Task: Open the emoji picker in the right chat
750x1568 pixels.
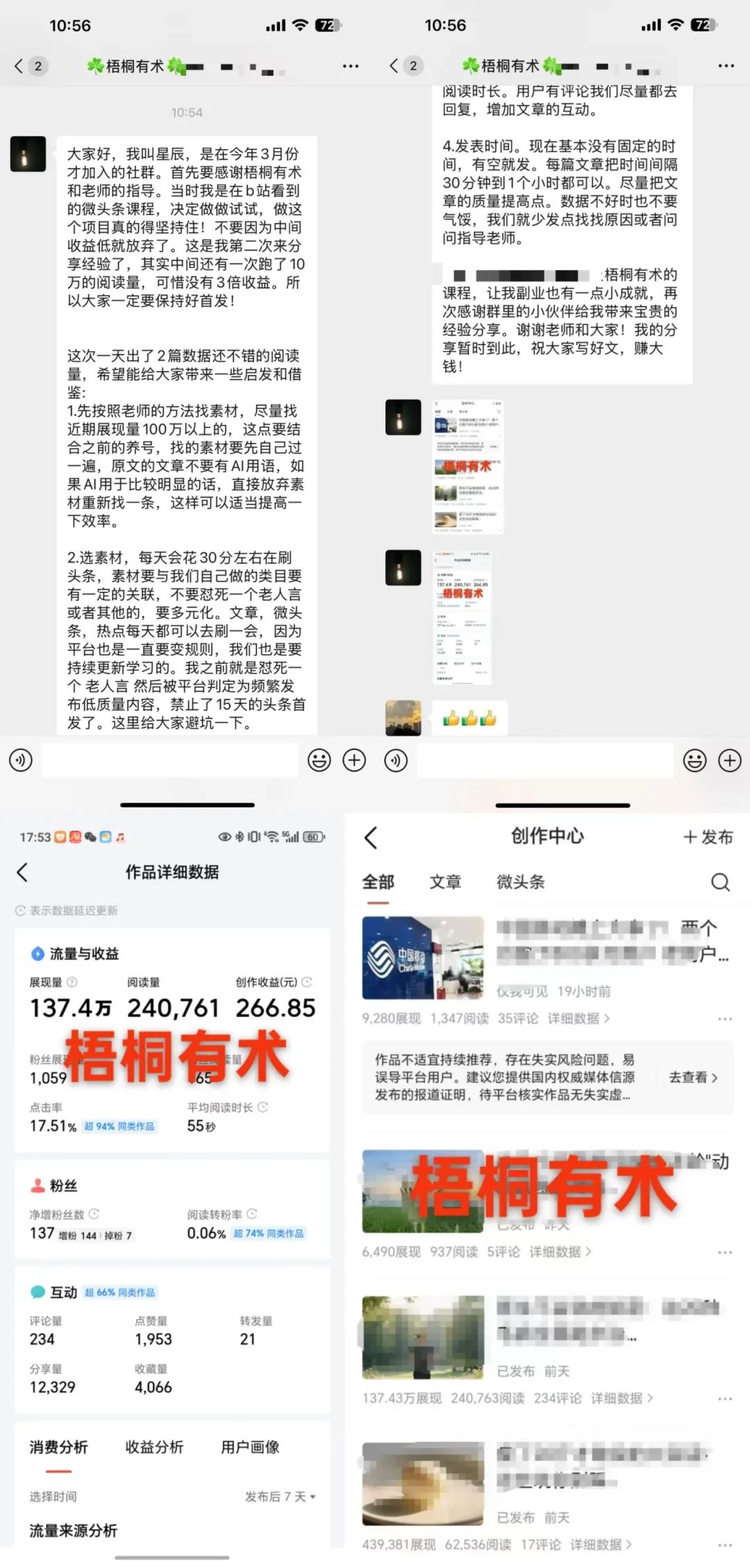Action: (693, 760)
